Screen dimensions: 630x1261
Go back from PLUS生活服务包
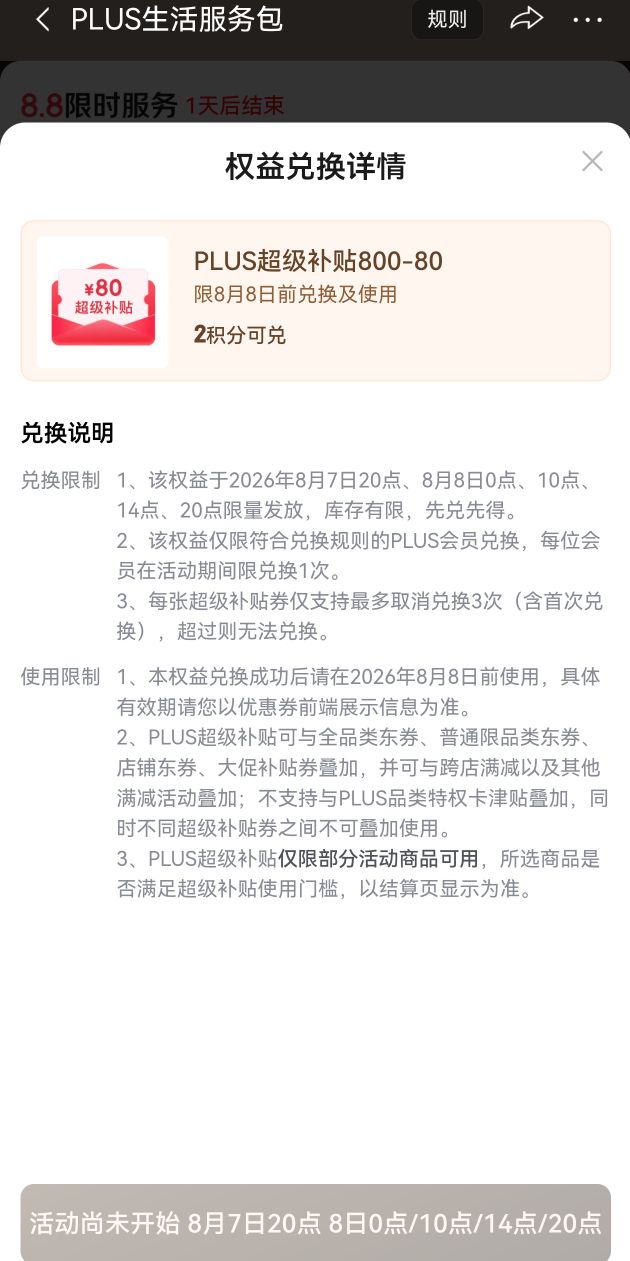point(41,20)
